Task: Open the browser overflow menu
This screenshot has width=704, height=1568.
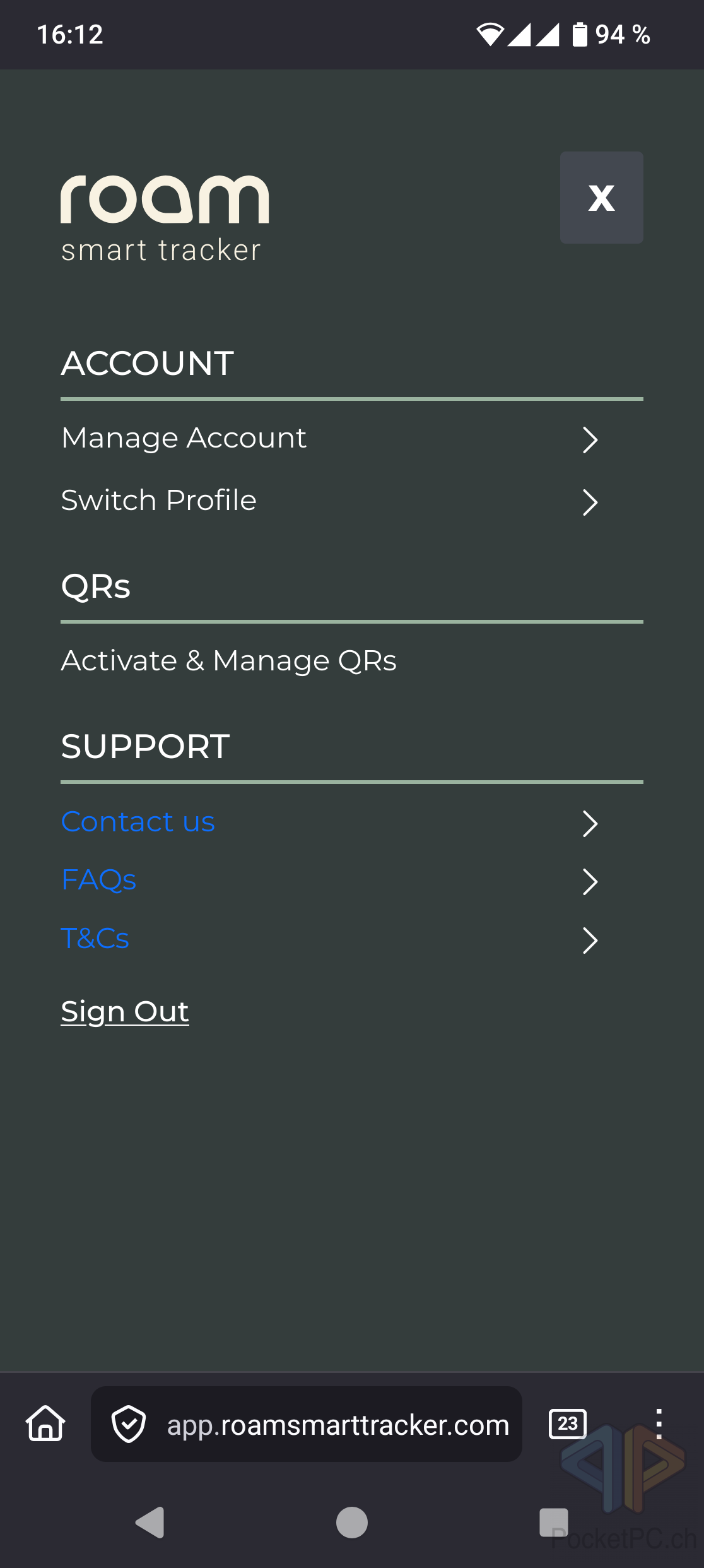Action: 659,1424
